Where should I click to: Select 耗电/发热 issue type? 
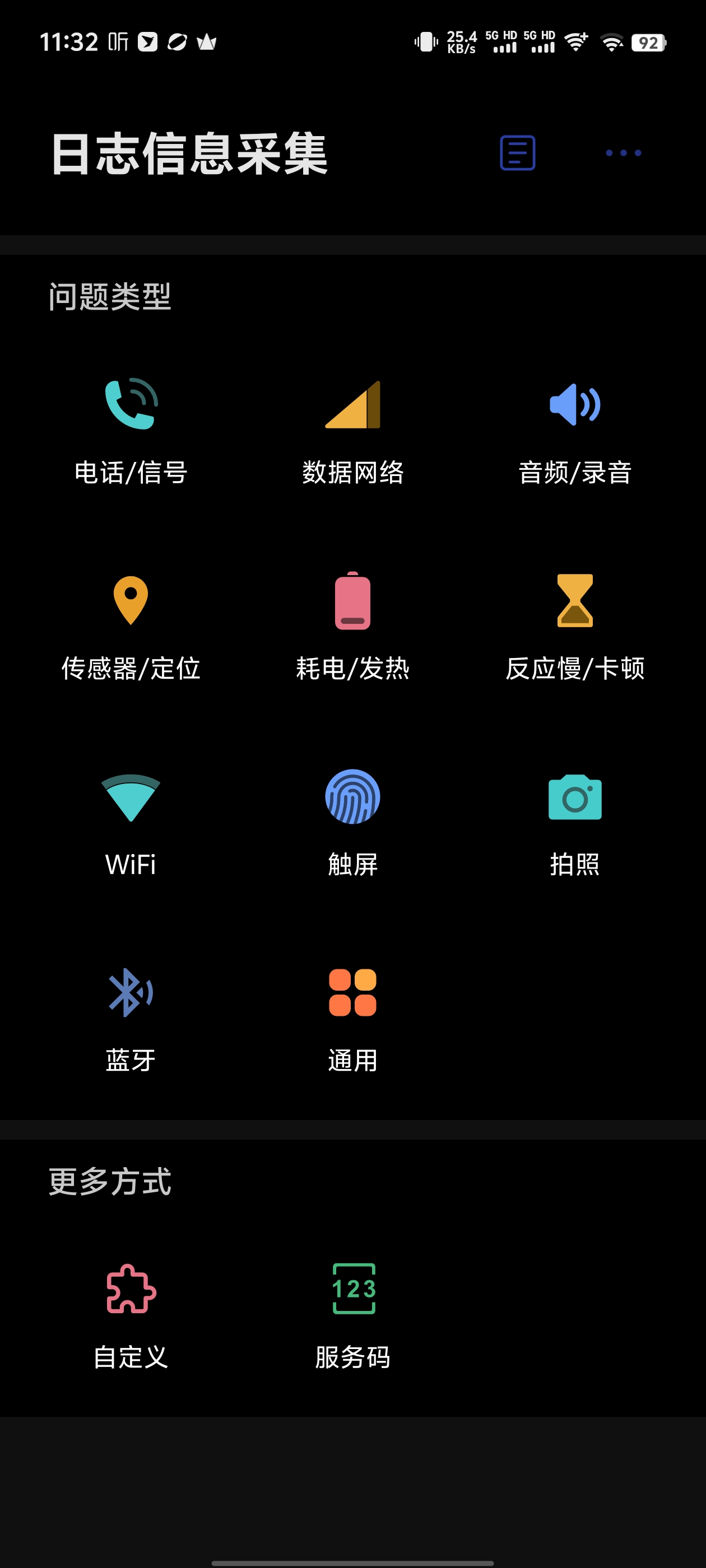coord(352,628)
